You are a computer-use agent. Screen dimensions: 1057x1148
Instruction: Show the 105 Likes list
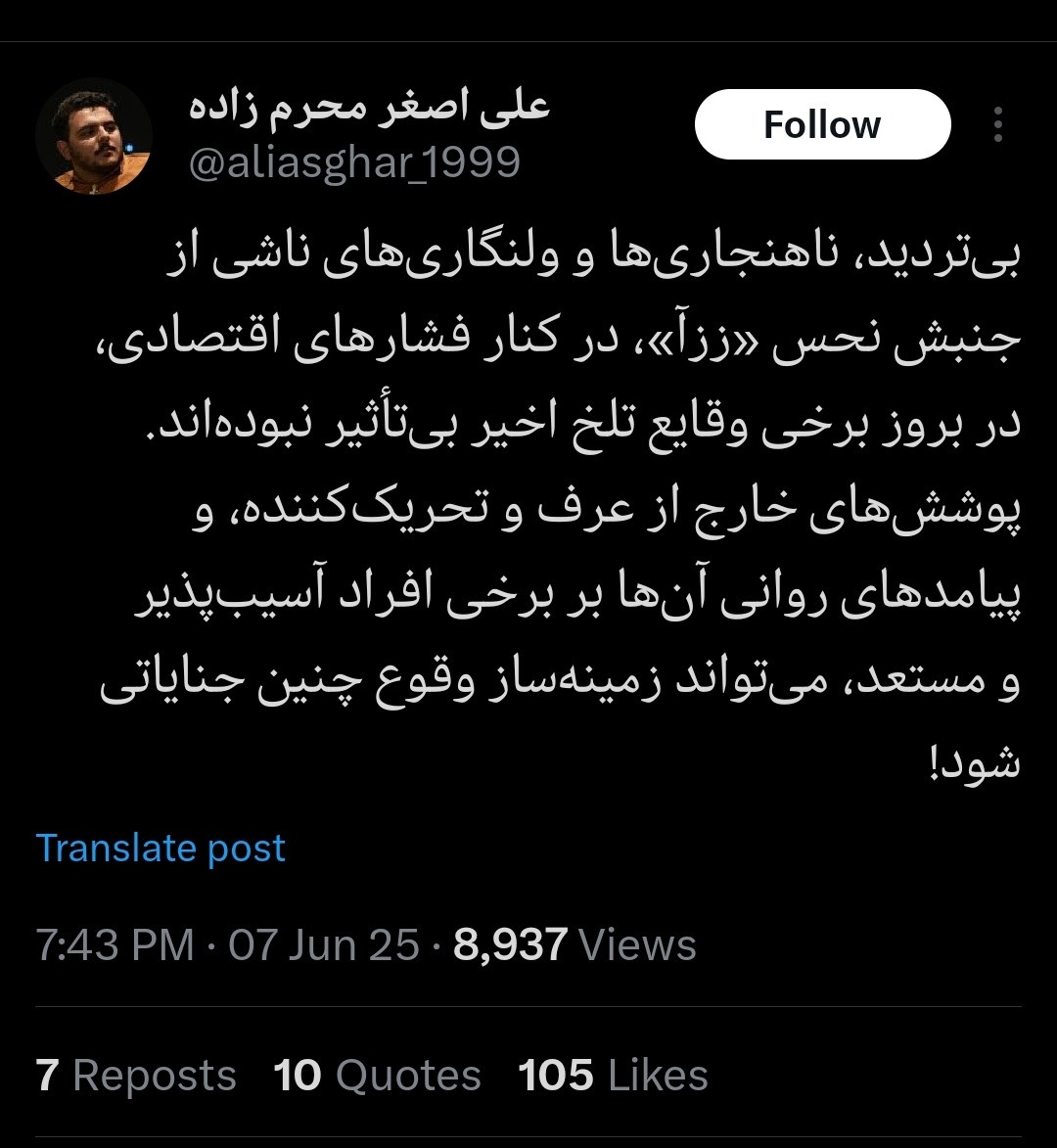click(x=613, y=1076)
